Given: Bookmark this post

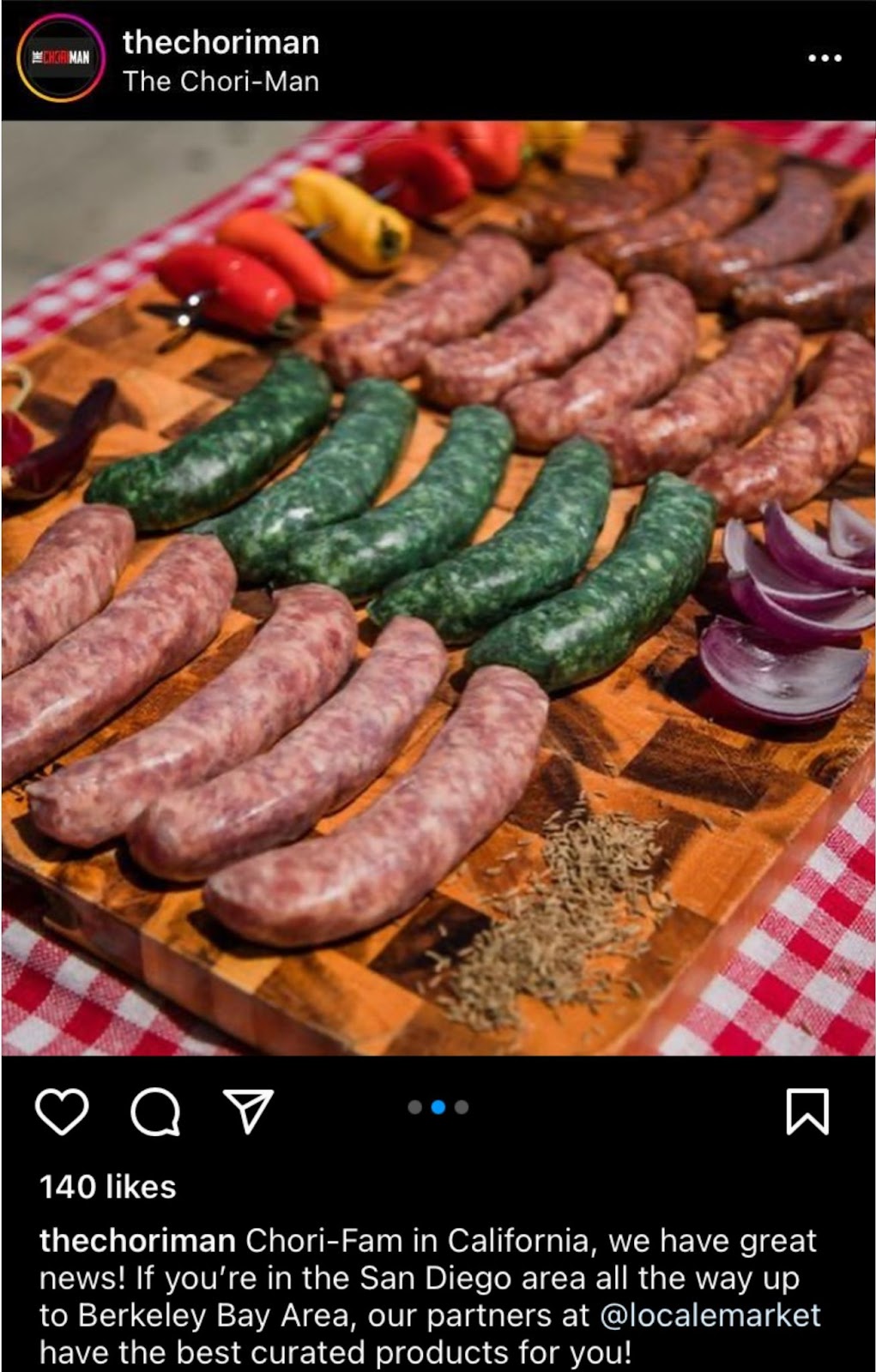Looking at the screenshot, I should (x=807, y=1112).
